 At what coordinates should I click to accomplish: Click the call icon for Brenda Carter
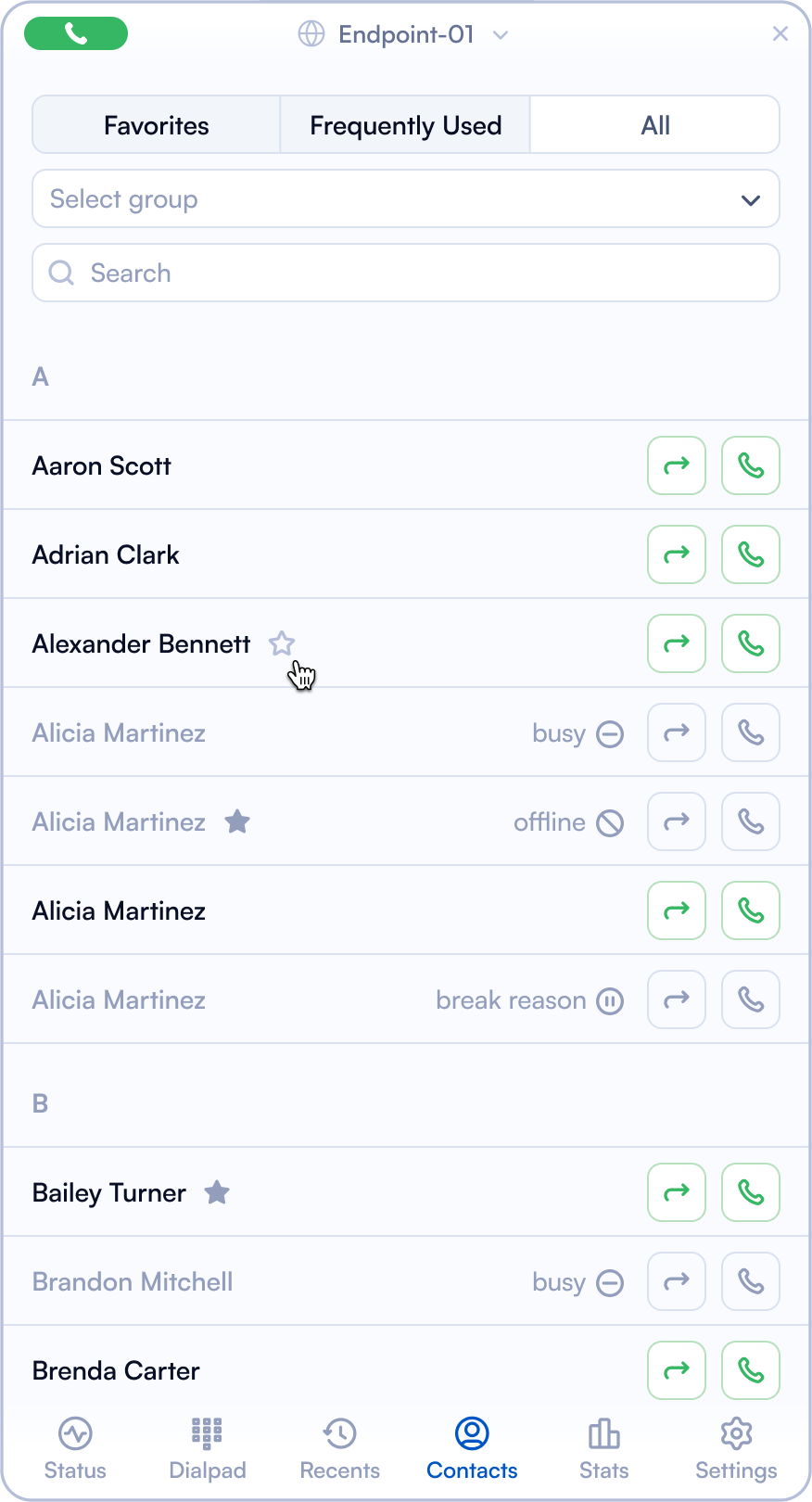[750, 1370]
